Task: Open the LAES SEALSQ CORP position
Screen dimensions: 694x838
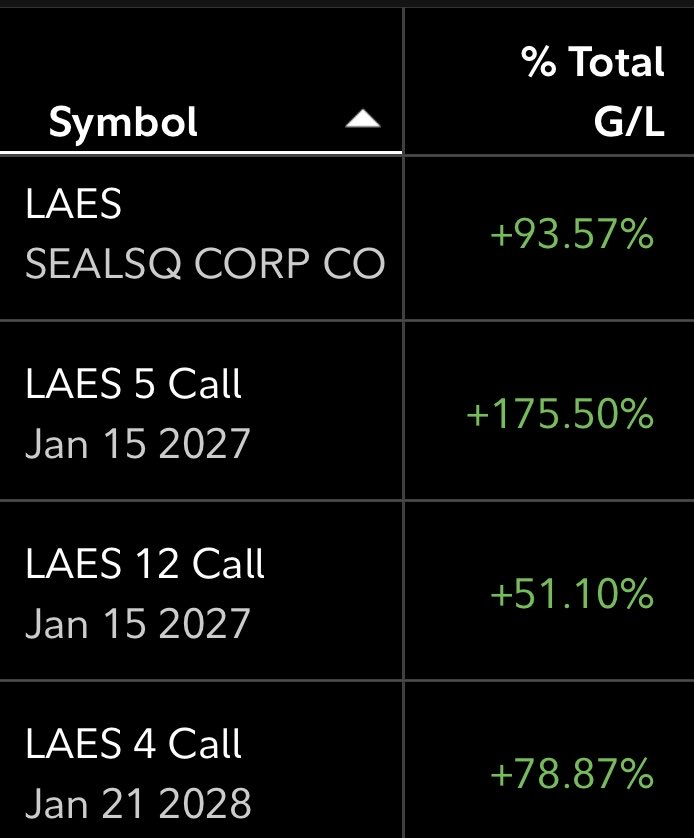Action: (204, 236)
